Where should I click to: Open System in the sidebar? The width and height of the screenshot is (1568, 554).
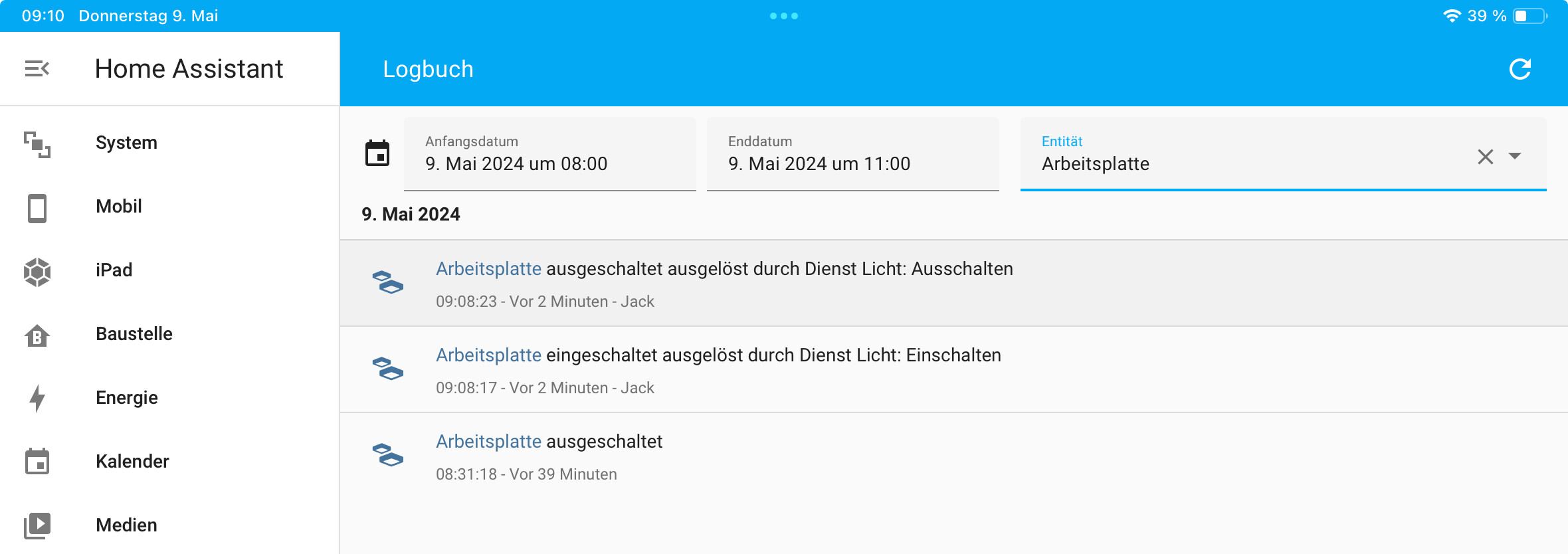(126, 143)
